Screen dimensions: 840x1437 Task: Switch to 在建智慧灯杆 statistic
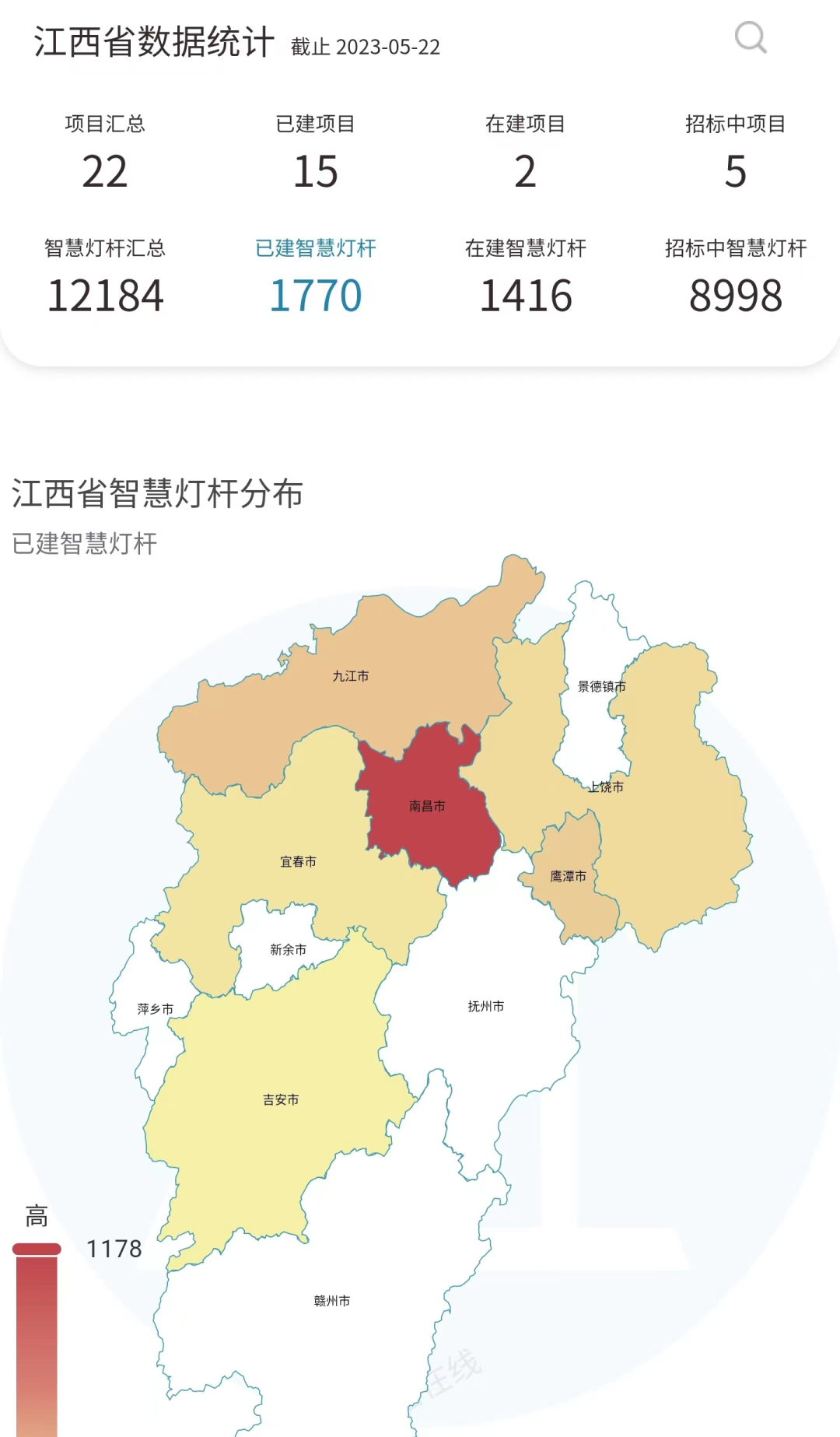click(525, 278)
